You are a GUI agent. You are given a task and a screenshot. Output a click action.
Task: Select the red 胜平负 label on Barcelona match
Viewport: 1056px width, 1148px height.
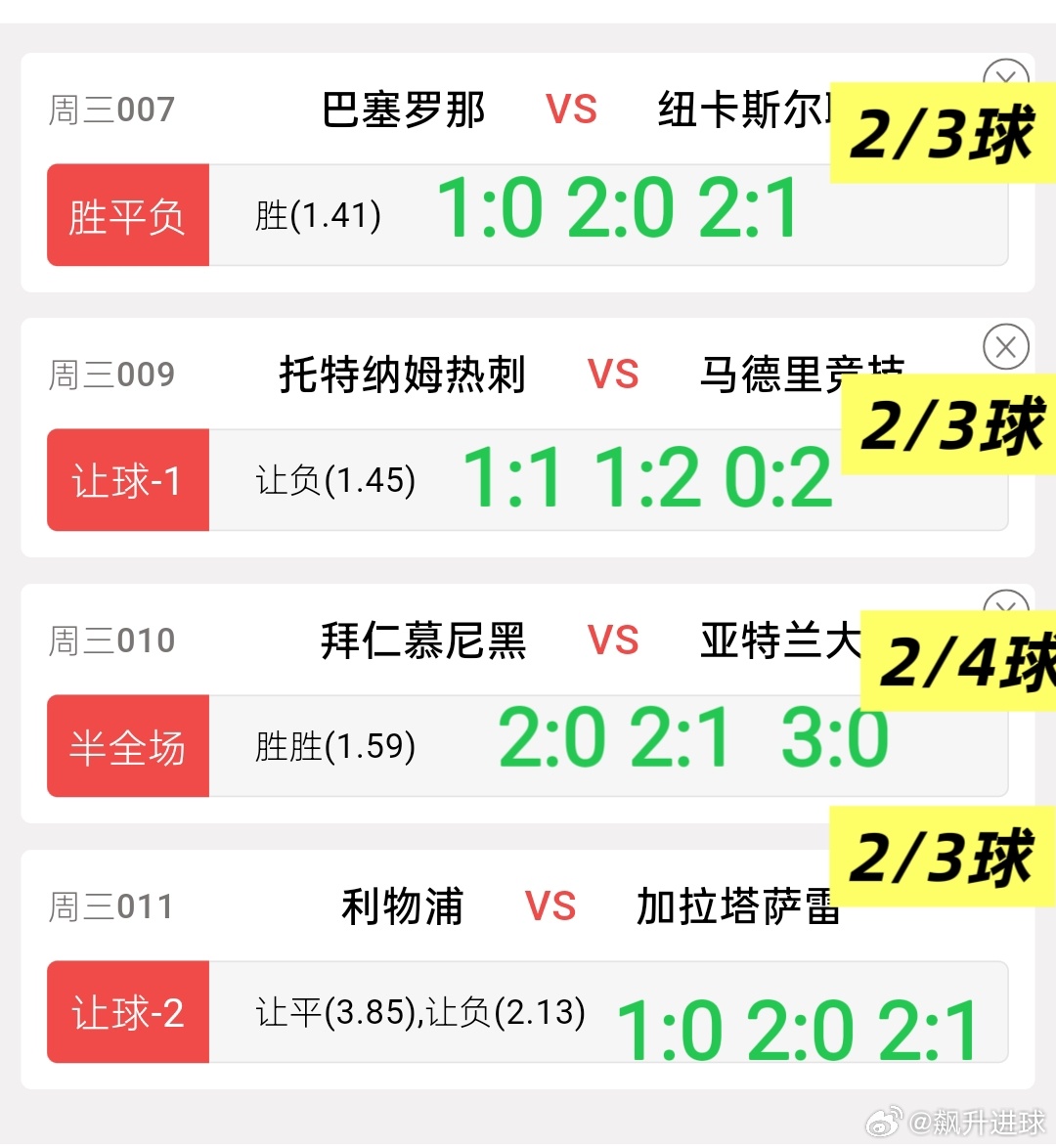coord(128,216)
